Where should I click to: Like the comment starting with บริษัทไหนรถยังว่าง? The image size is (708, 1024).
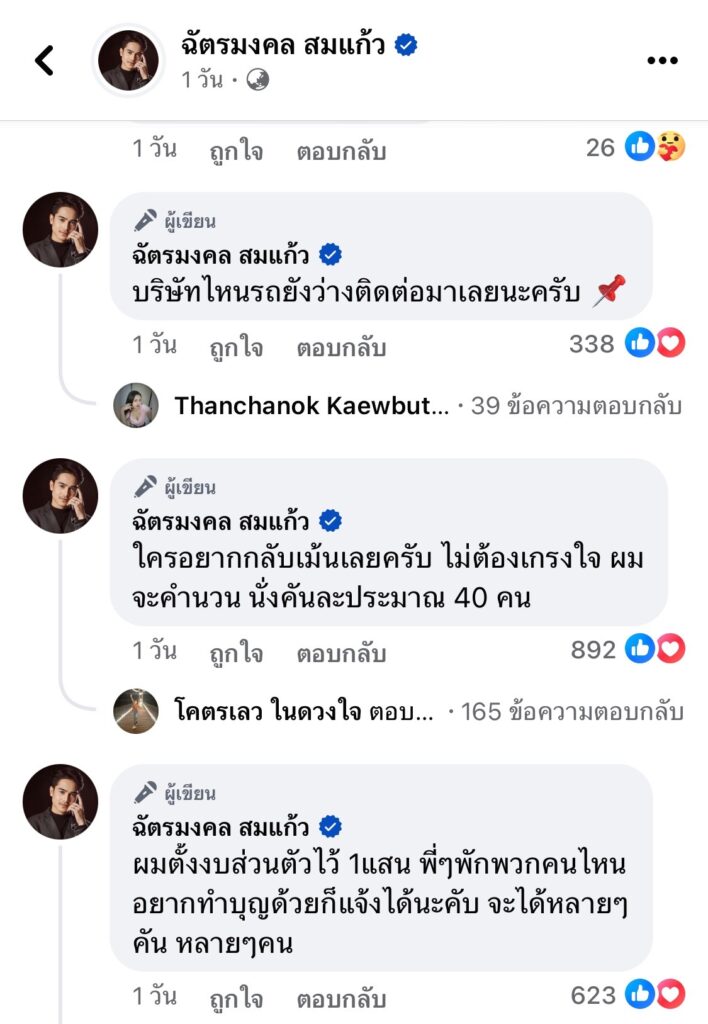point(236,347)
